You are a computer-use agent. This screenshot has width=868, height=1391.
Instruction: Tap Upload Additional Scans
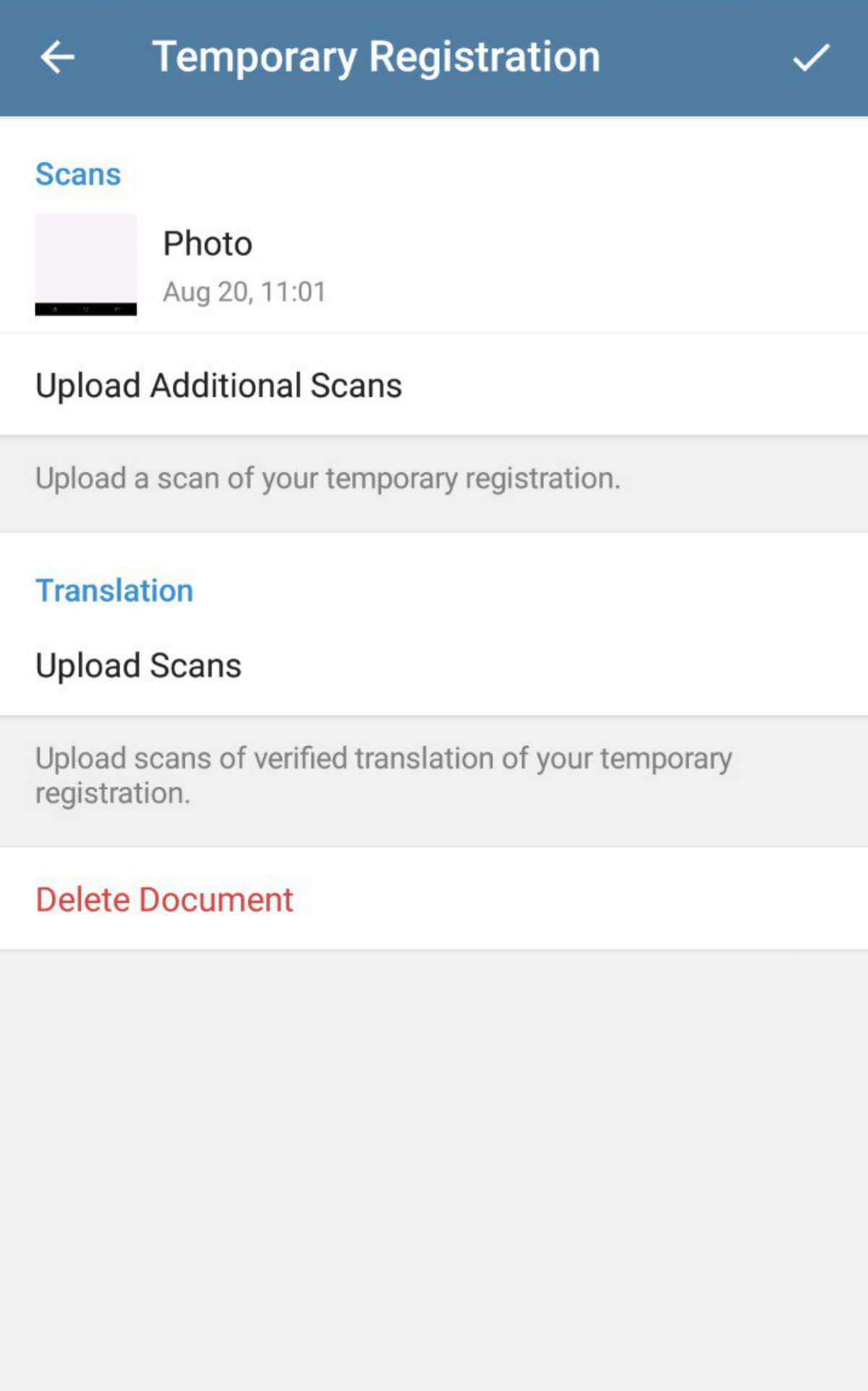tap(434, 385)
